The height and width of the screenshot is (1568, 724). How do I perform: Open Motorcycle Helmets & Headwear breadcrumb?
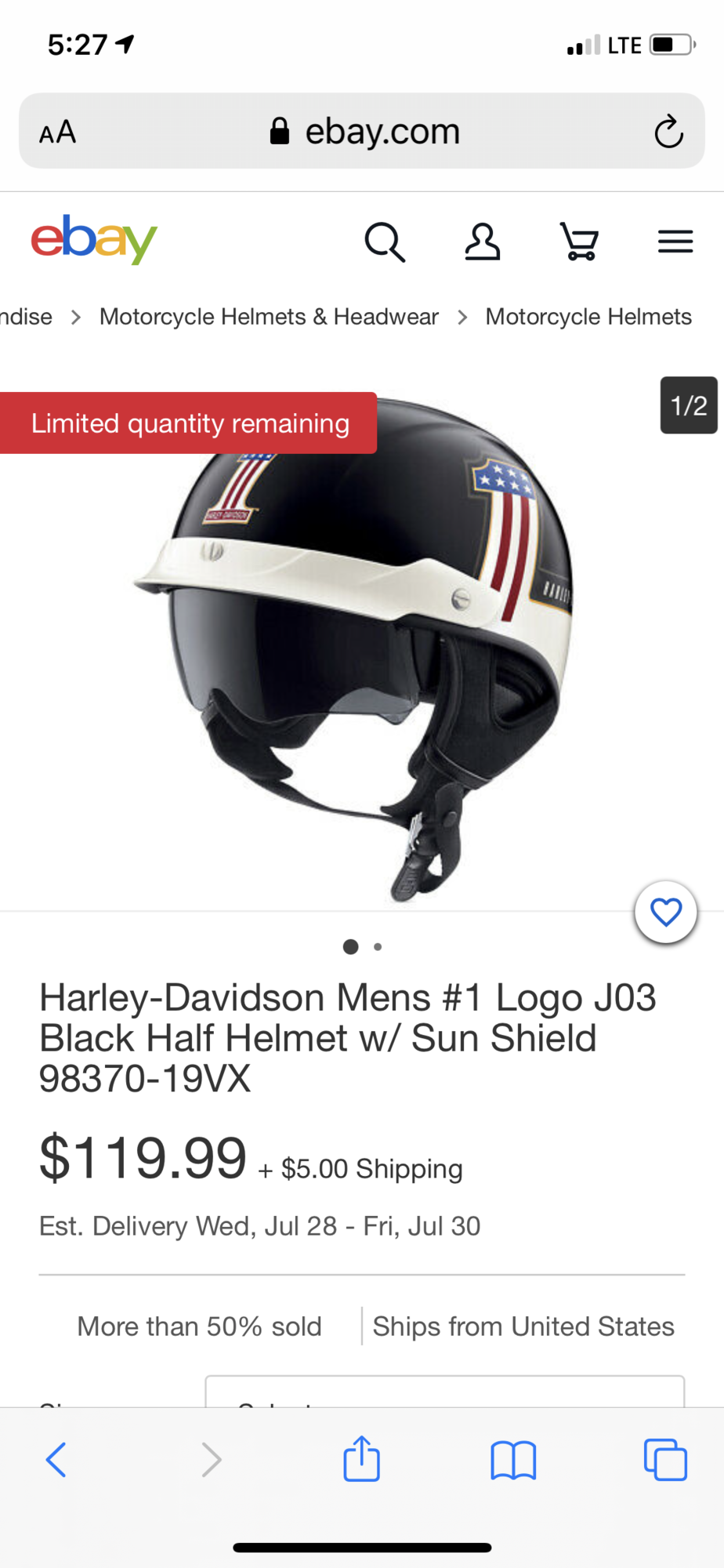point(269,317)
